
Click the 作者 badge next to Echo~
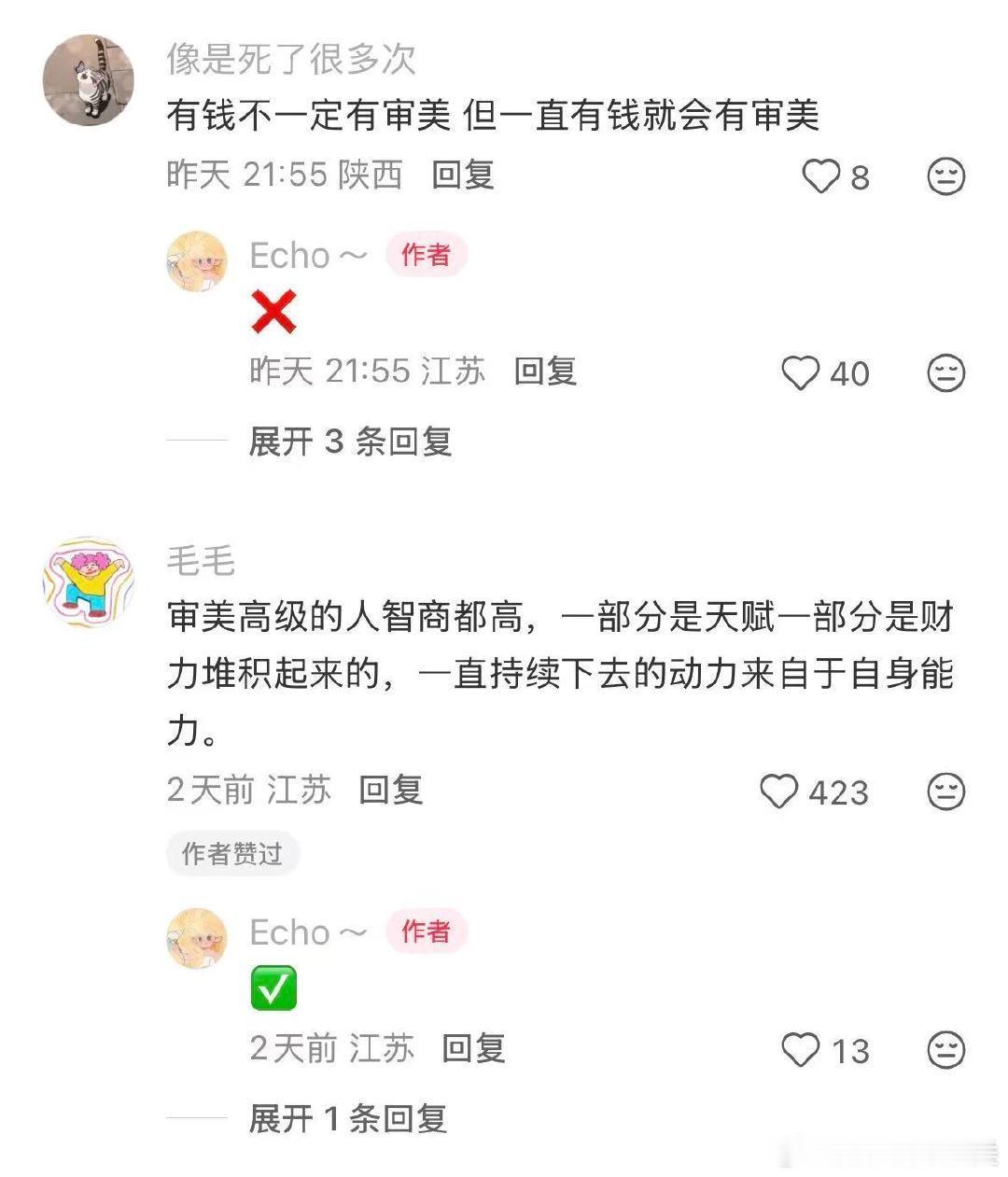(x=426, y=254)
